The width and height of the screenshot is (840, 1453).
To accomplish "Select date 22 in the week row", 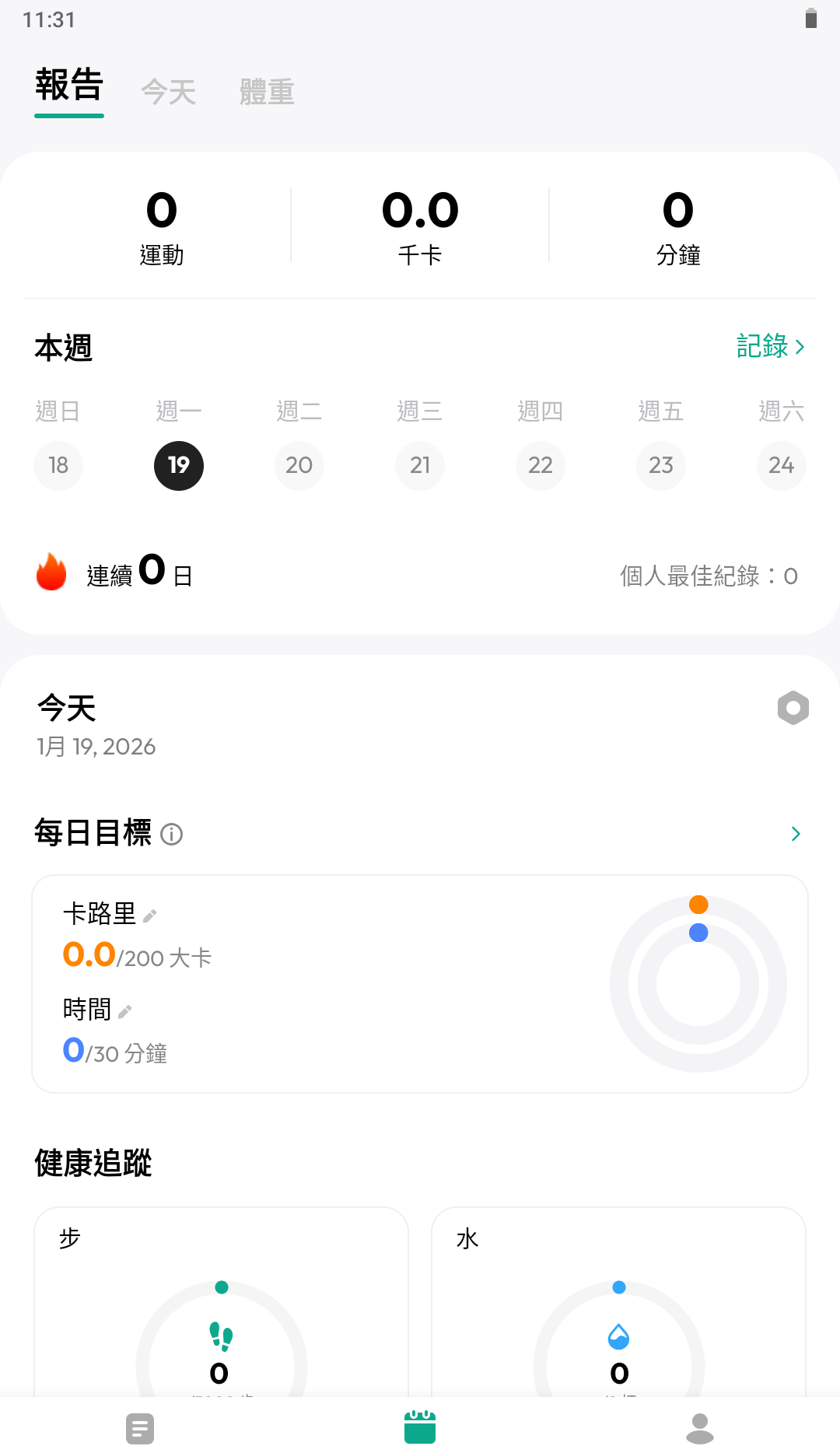I will (x=541, y=465).
